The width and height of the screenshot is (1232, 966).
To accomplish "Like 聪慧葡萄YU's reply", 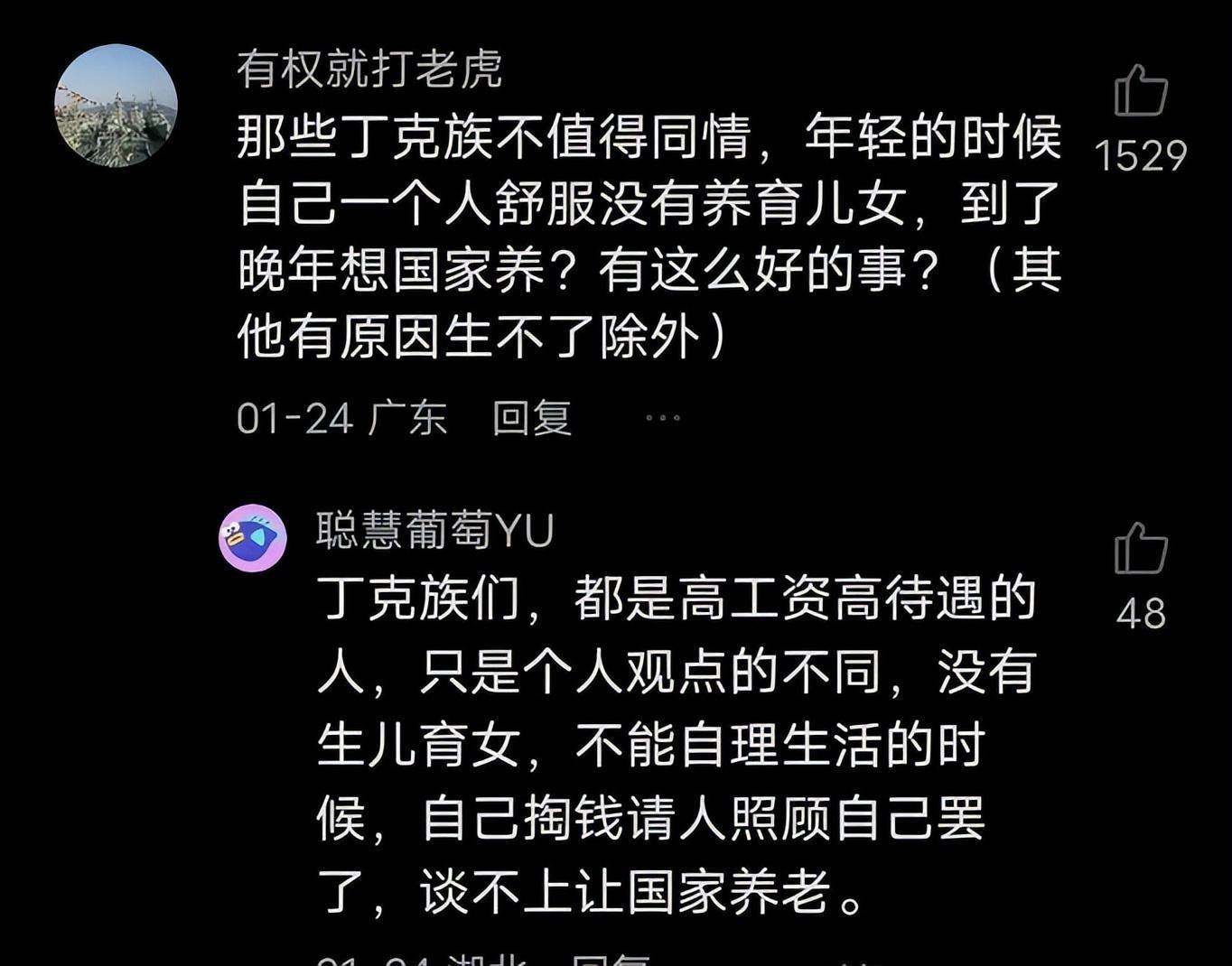I will click(1141, 548).
